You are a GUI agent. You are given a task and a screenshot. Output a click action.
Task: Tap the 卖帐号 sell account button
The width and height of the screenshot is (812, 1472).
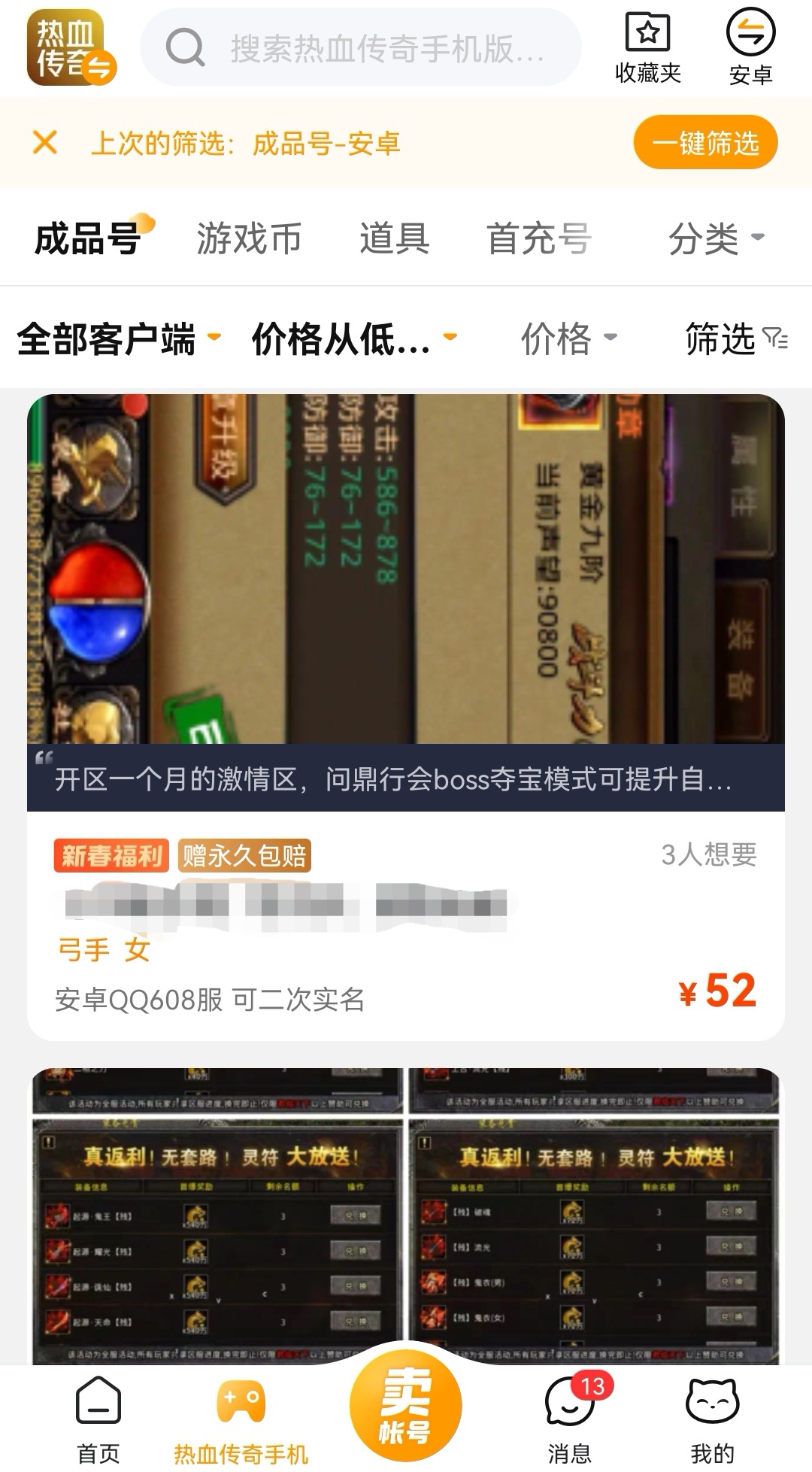coord(406,1407)
